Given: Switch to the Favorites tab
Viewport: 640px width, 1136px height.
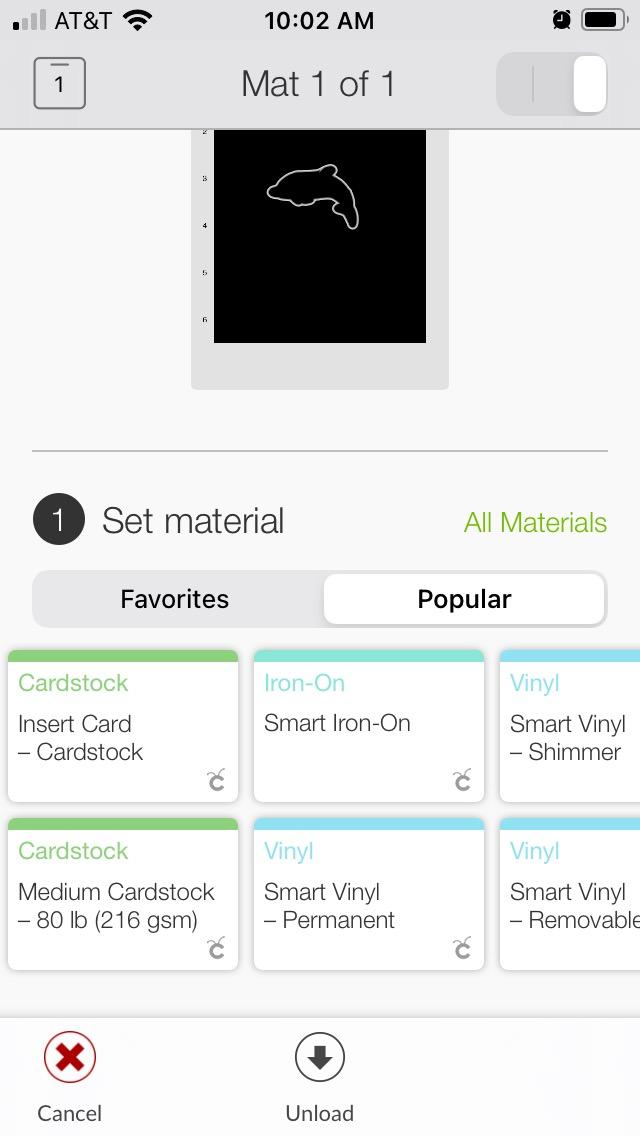Looking at the screenshot, I should click(x=175, y=599).
